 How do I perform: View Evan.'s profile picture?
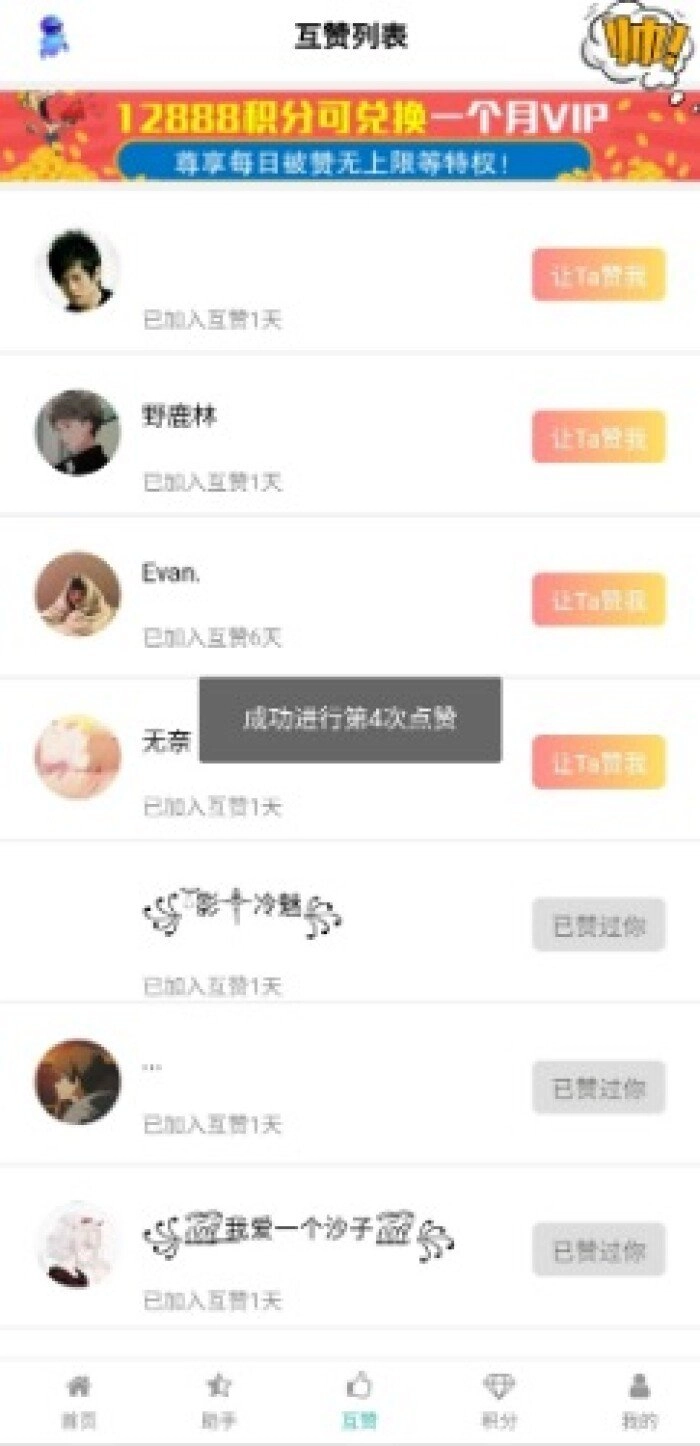78,594
